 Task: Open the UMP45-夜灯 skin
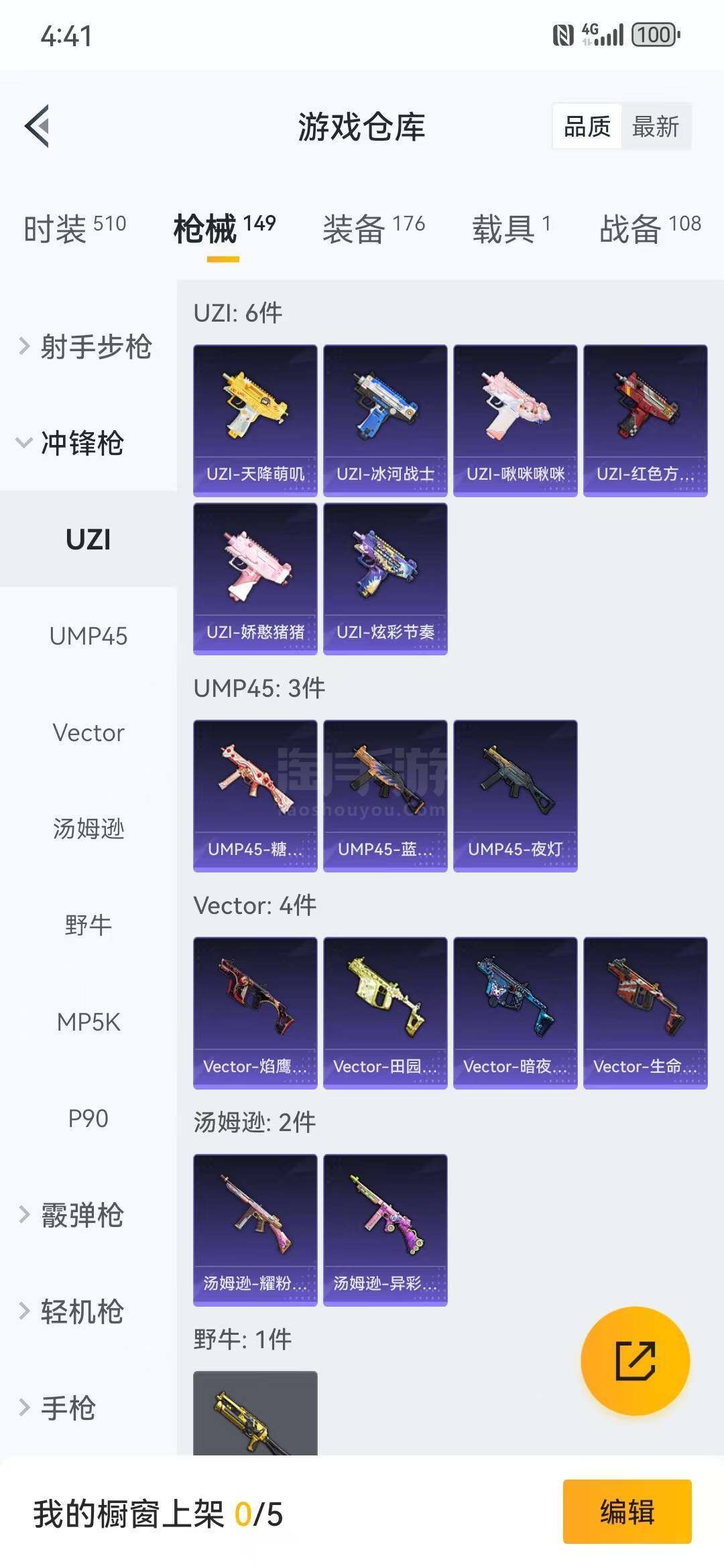[x=516, y=796]
